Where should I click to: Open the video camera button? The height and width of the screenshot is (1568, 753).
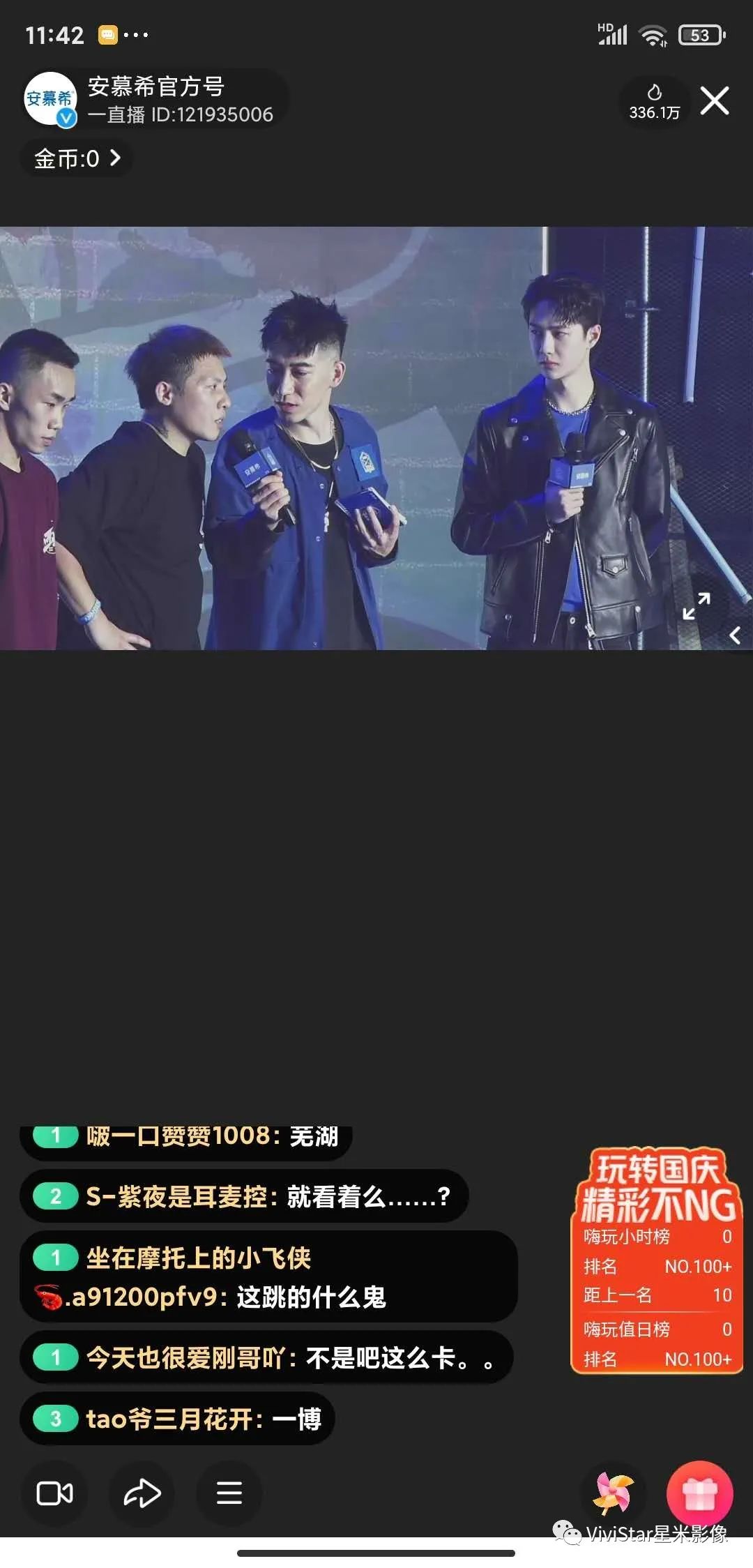(54, 1493)
